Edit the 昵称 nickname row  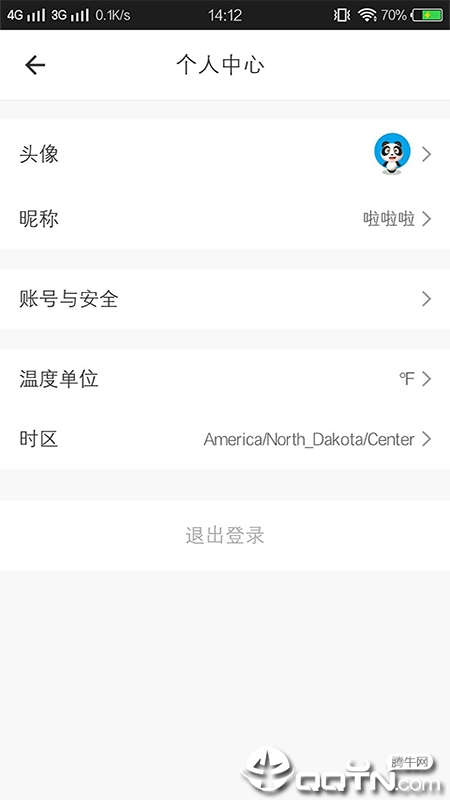225,219
